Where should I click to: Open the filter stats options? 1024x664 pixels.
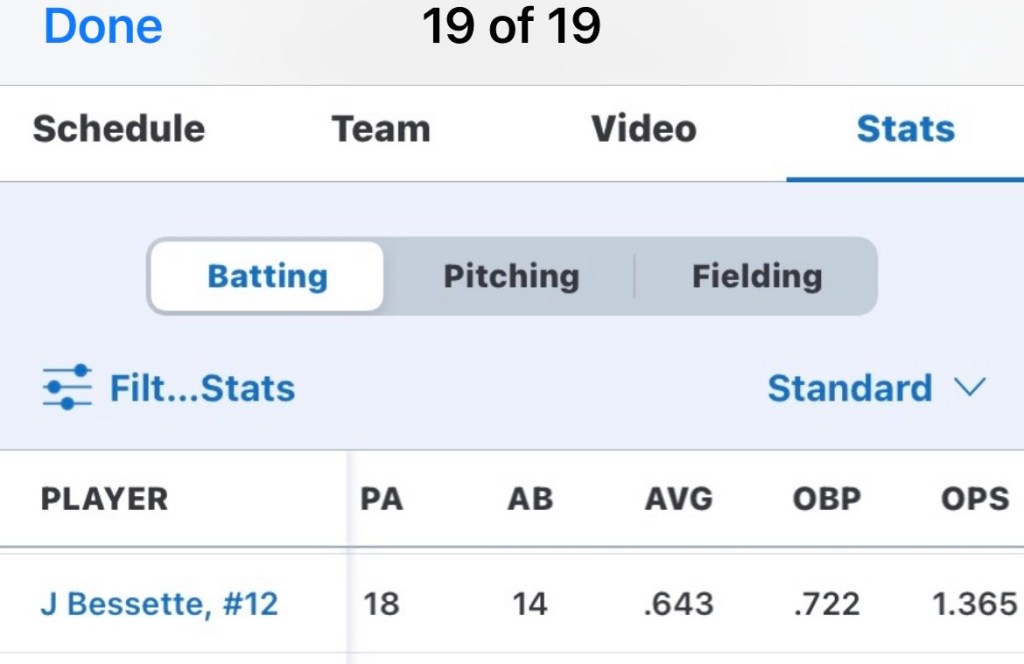(x=169, y=388)
